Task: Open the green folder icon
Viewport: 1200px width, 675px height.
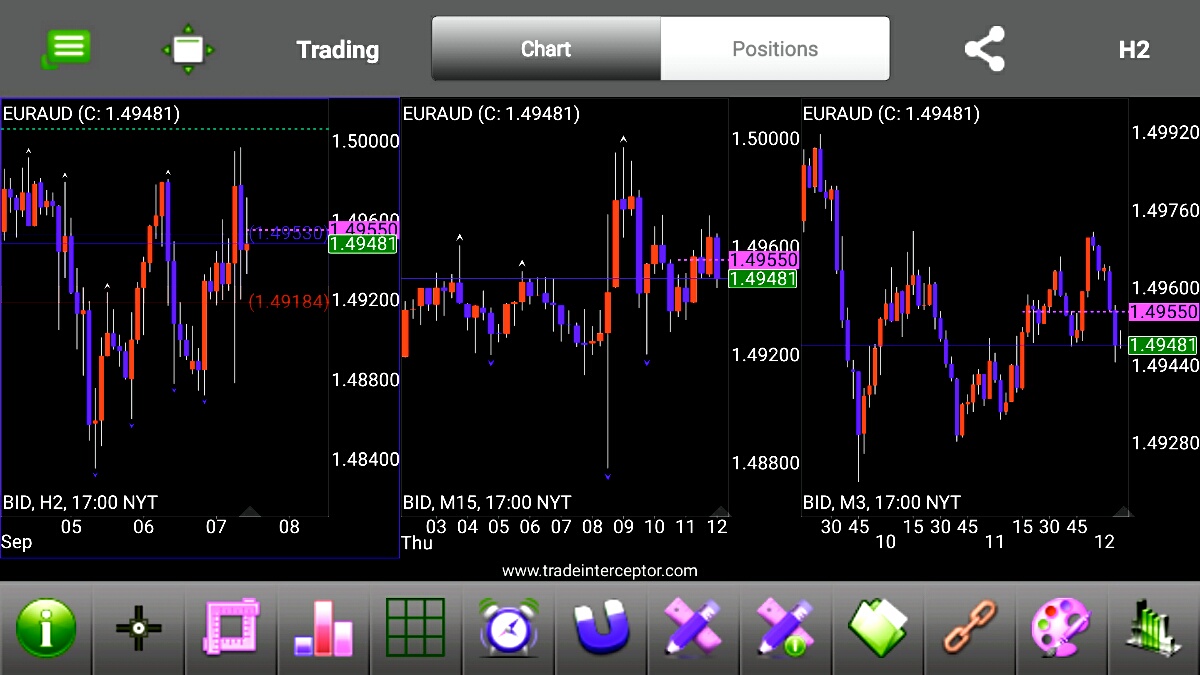Action: click(877, 629)
